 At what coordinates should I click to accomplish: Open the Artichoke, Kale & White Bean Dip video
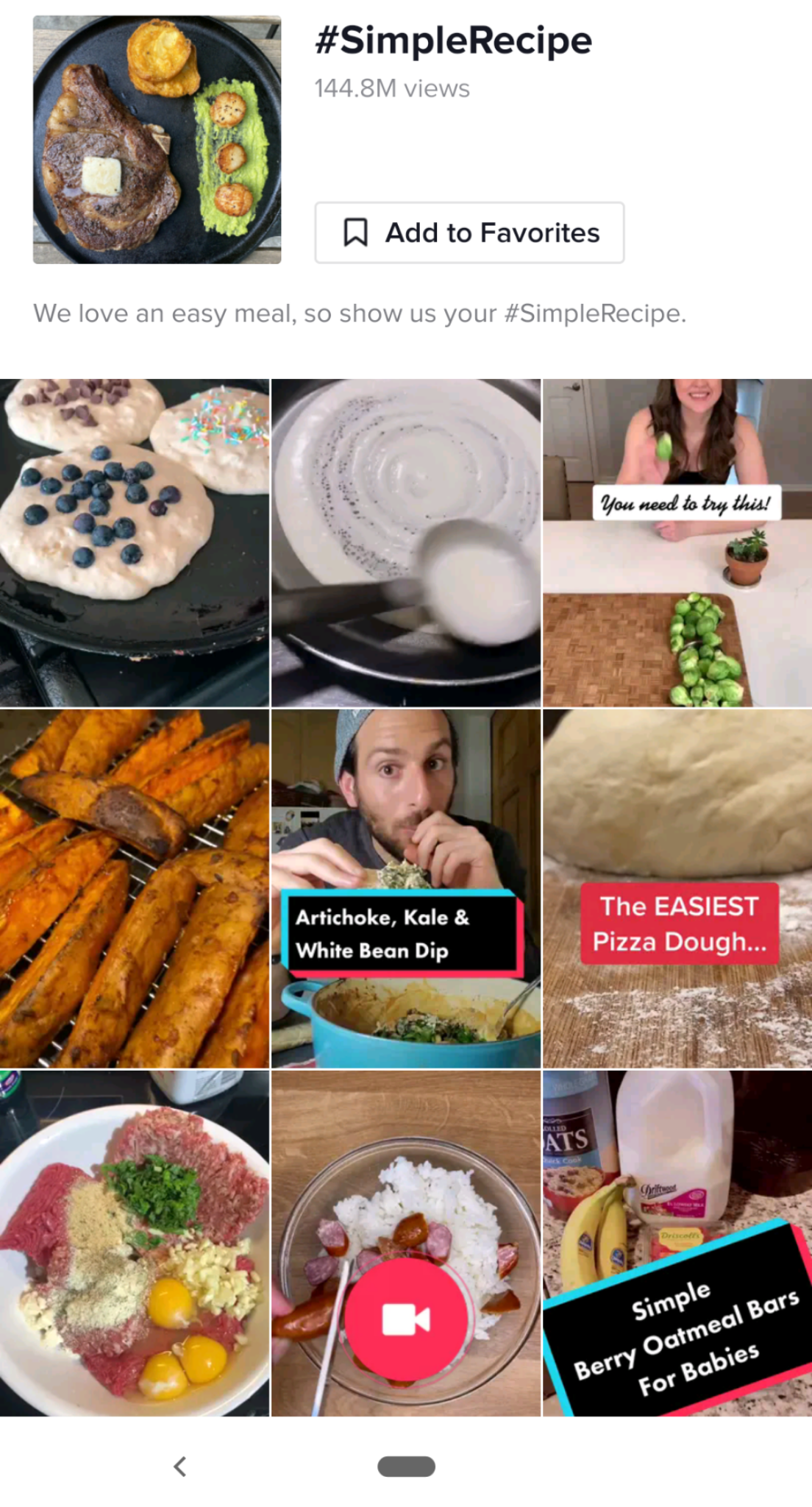pyautogui.click(x=406, y=889)
